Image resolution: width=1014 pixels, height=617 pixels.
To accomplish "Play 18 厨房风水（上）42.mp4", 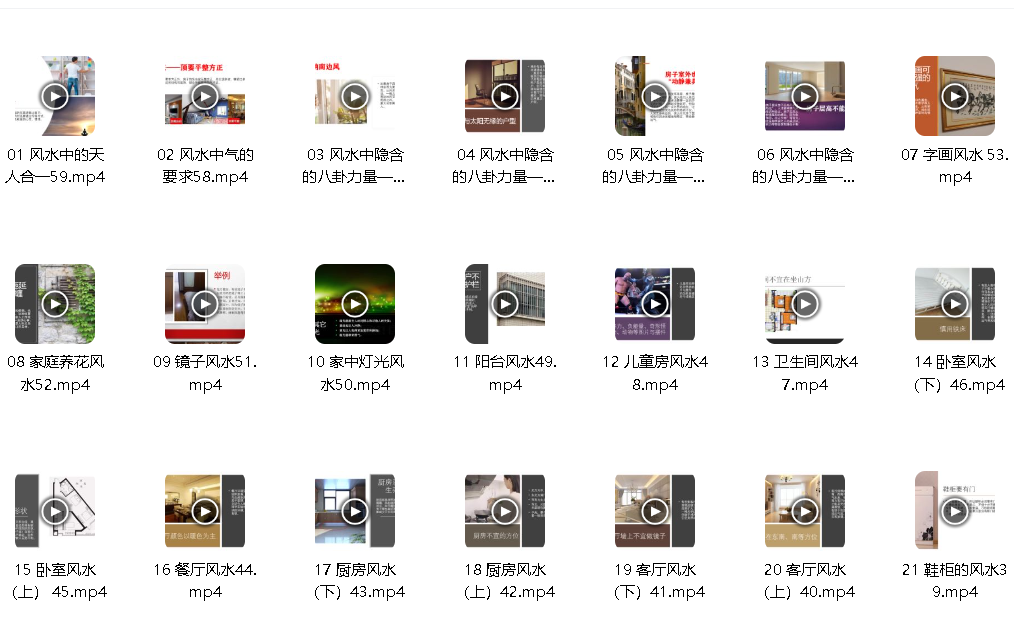I will 505,511.
